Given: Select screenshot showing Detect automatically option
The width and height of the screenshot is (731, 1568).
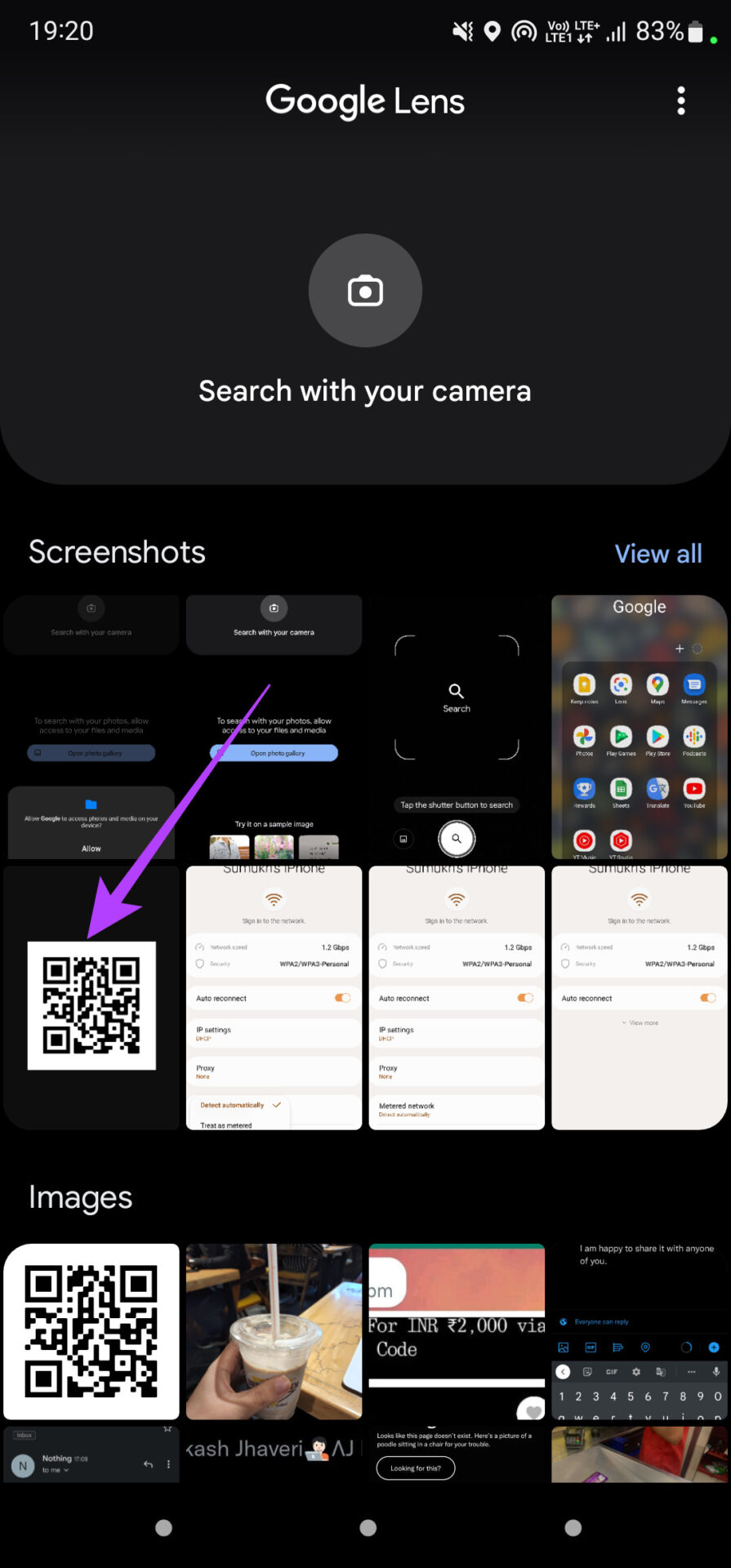Looking at the screenshot, I should click(274, 998).
